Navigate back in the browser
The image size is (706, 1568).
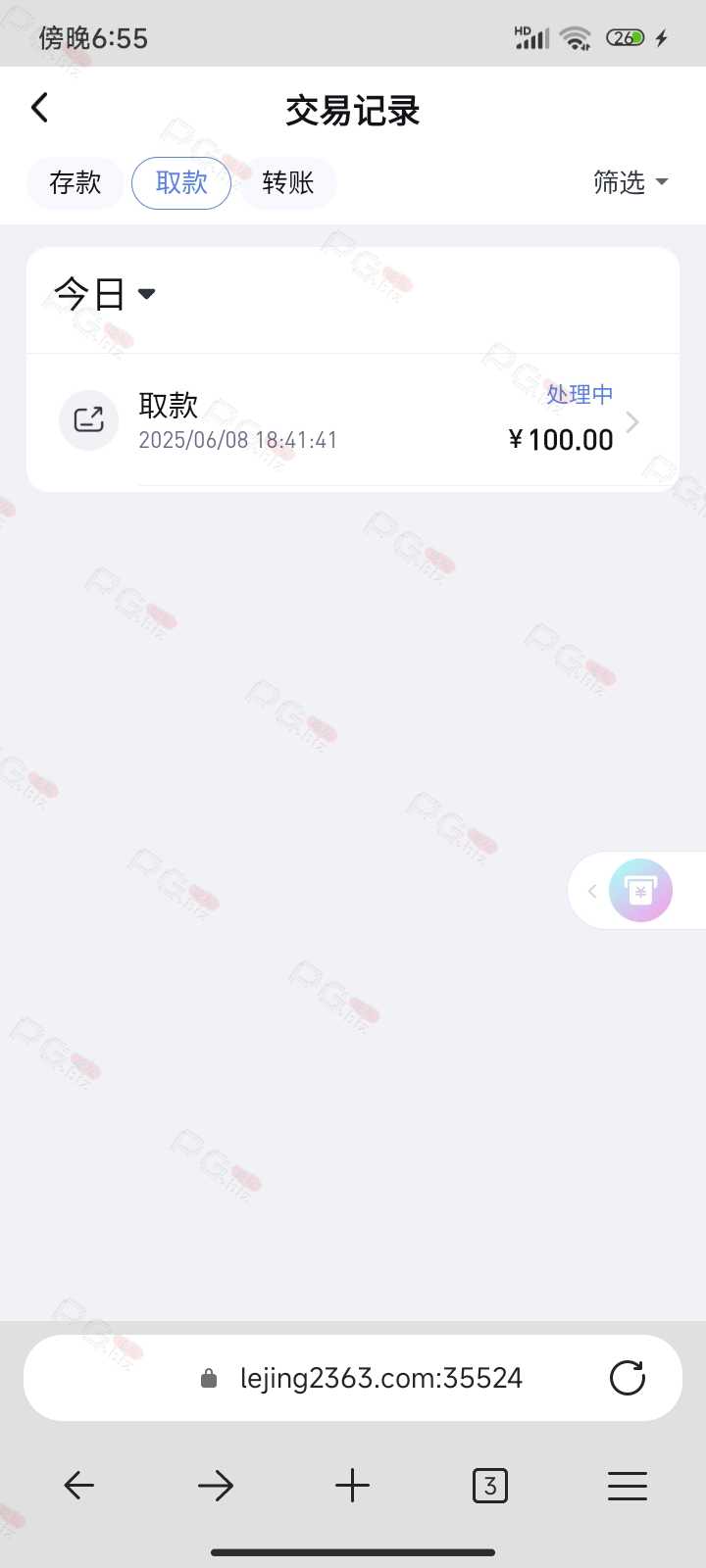(x=78, y=1486)
